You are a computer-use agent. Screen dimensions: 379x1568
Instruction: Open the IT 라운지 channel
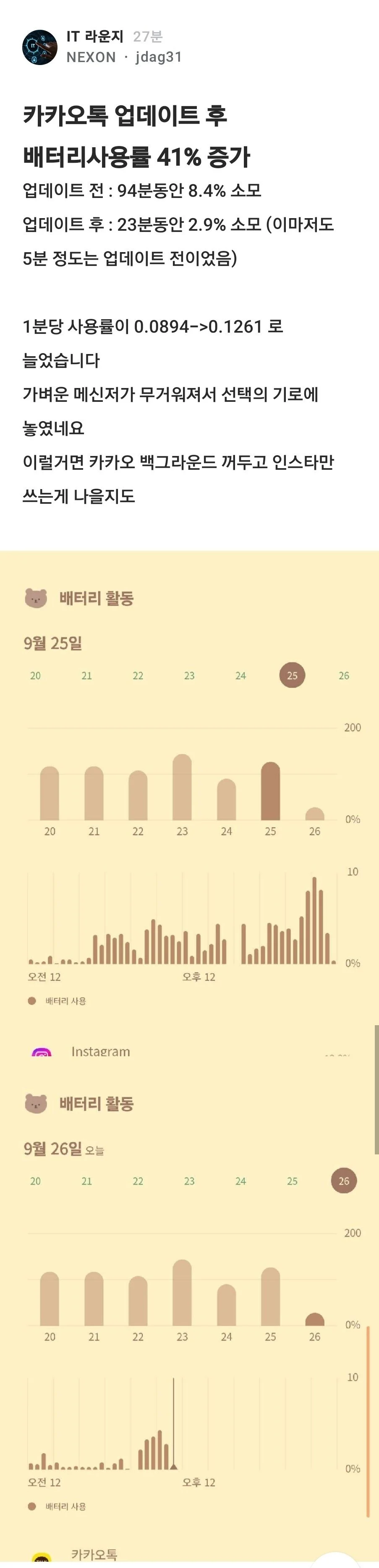tap(94, 36)
